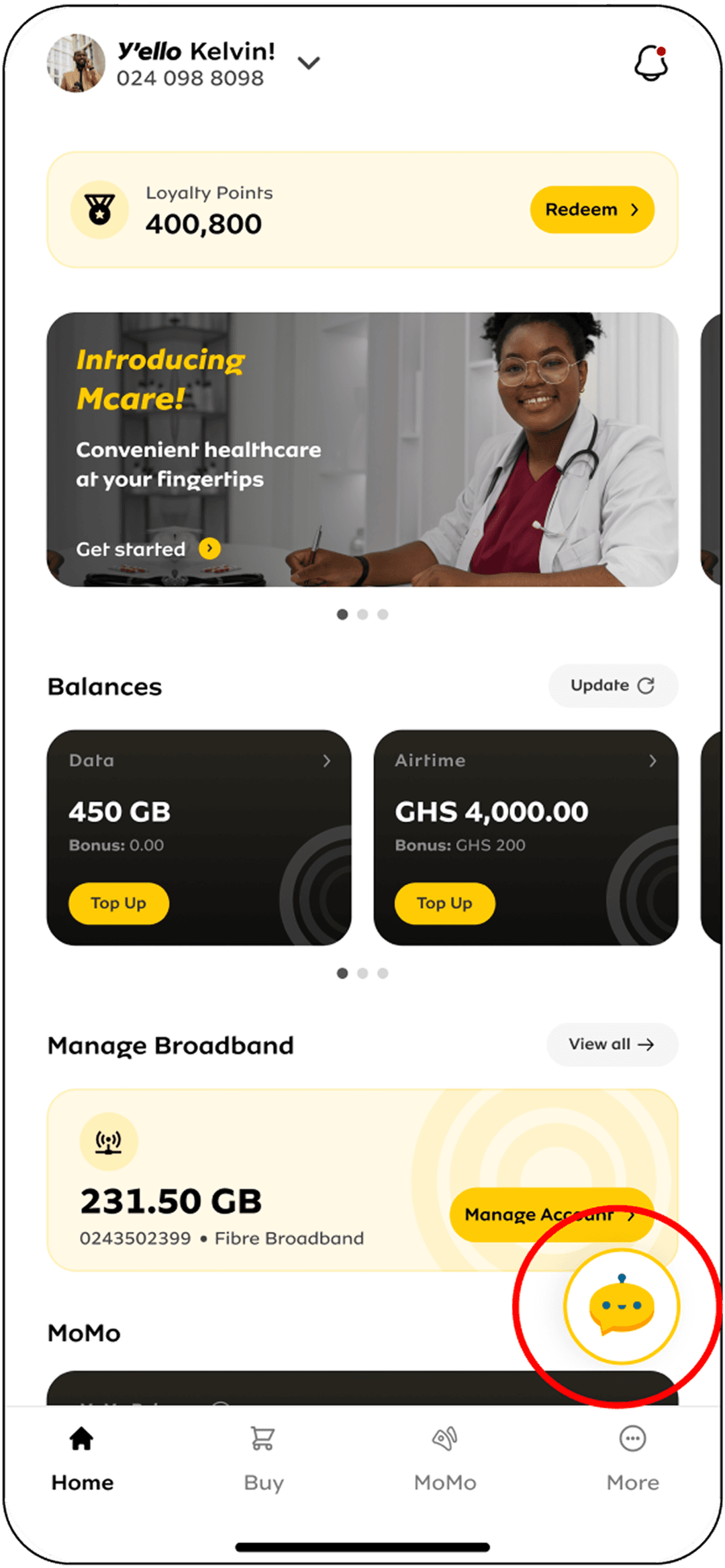725x1568 pixels.
Task: Open the chatbot assistant
Action: [x=622, y=1306]
